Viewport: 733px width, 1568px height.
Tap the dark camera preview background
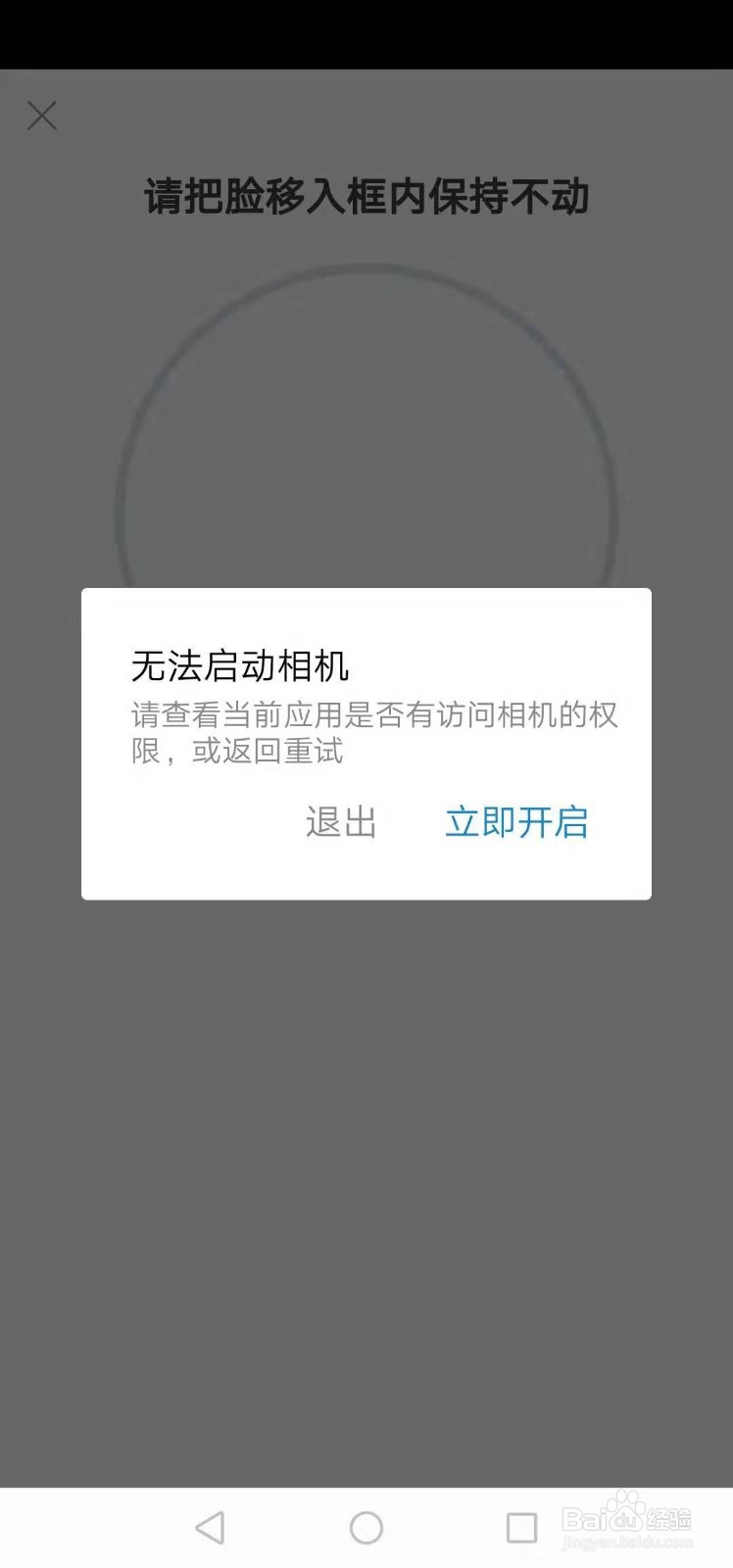[x=366, y=1127]
